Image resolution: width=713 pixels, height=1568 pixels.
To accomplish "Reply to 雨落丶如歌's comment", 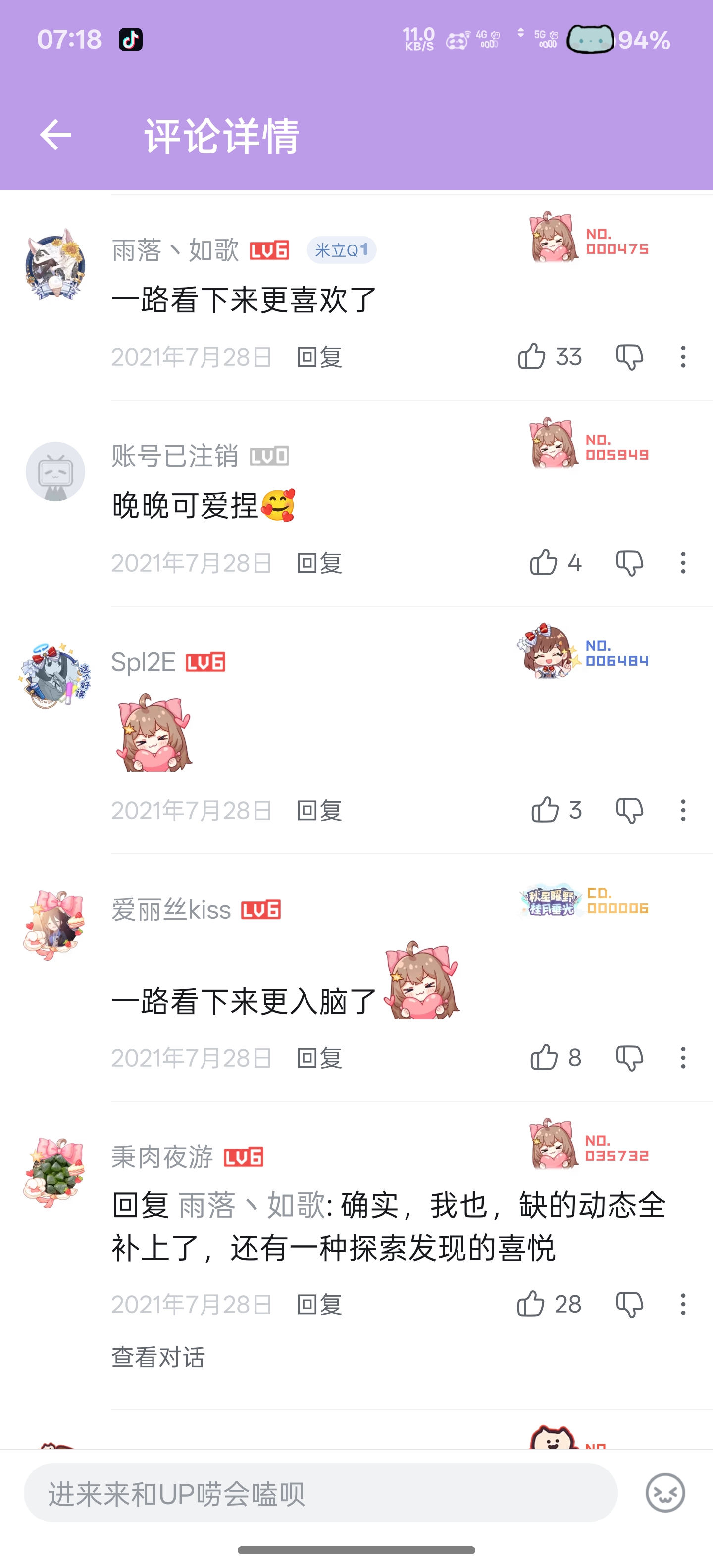I will coord(319,357).
